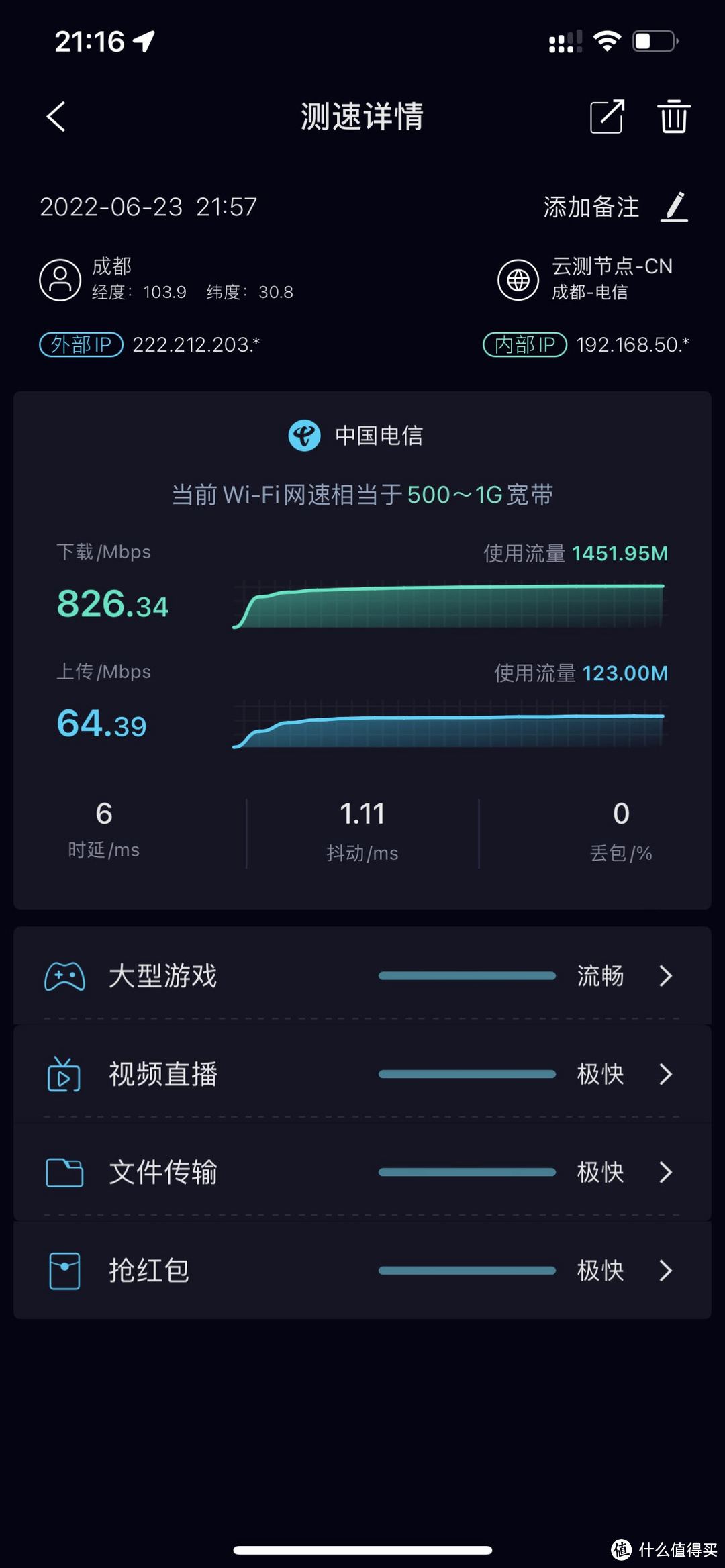Tap 添加备注 to add a remark

pos(591,207)
